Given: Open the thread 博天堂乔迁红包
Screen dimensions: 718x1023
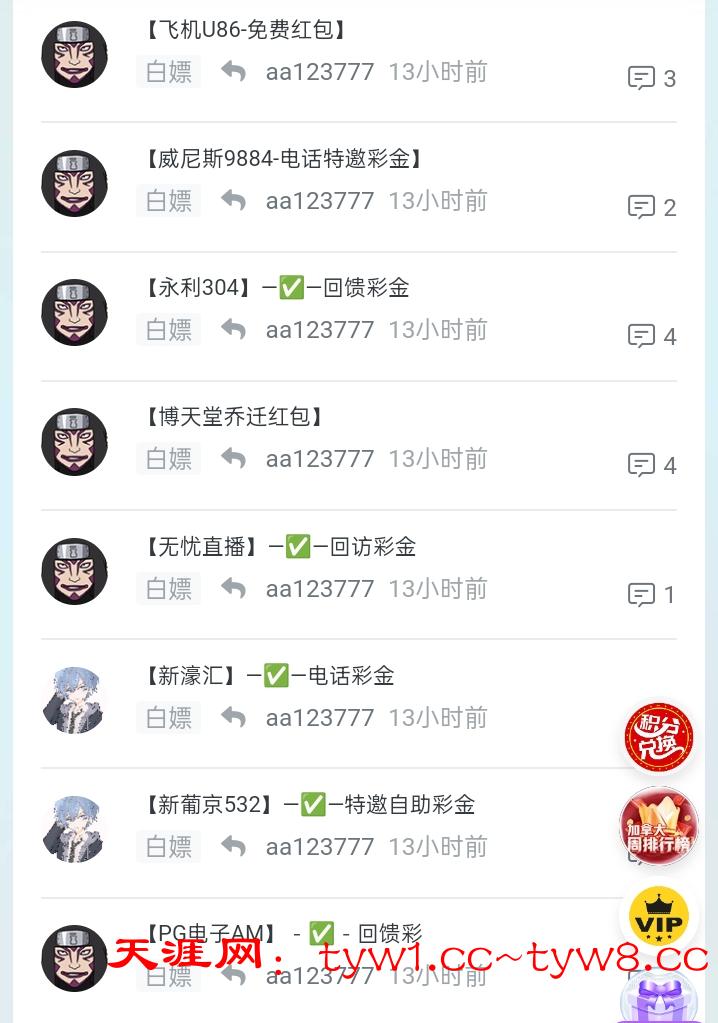Looking at the screenshot, I should coord(235,417).
